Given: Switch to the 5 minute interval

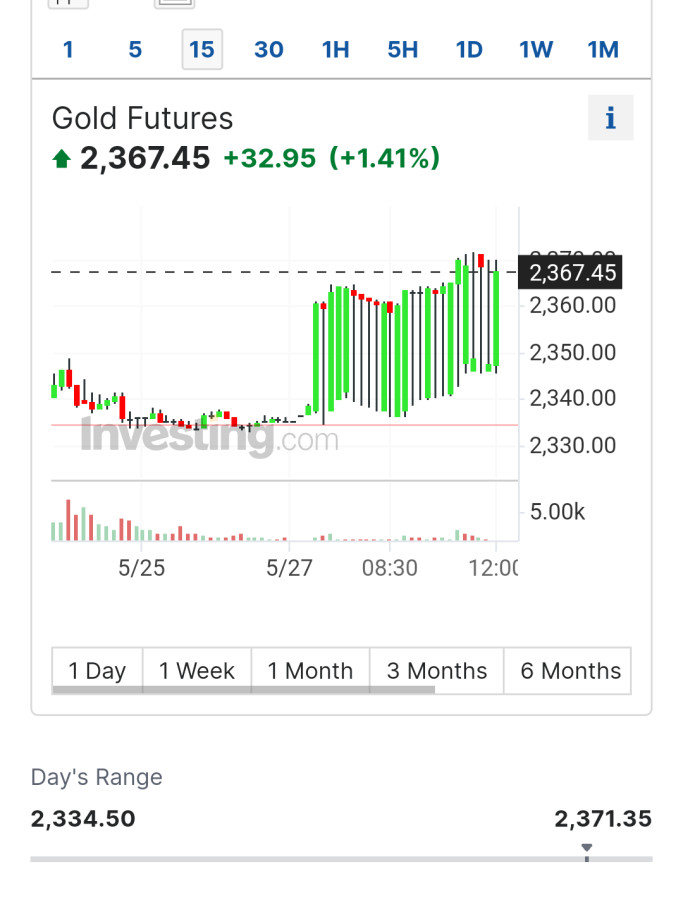Looking at the screenshot, I should 135,49.
